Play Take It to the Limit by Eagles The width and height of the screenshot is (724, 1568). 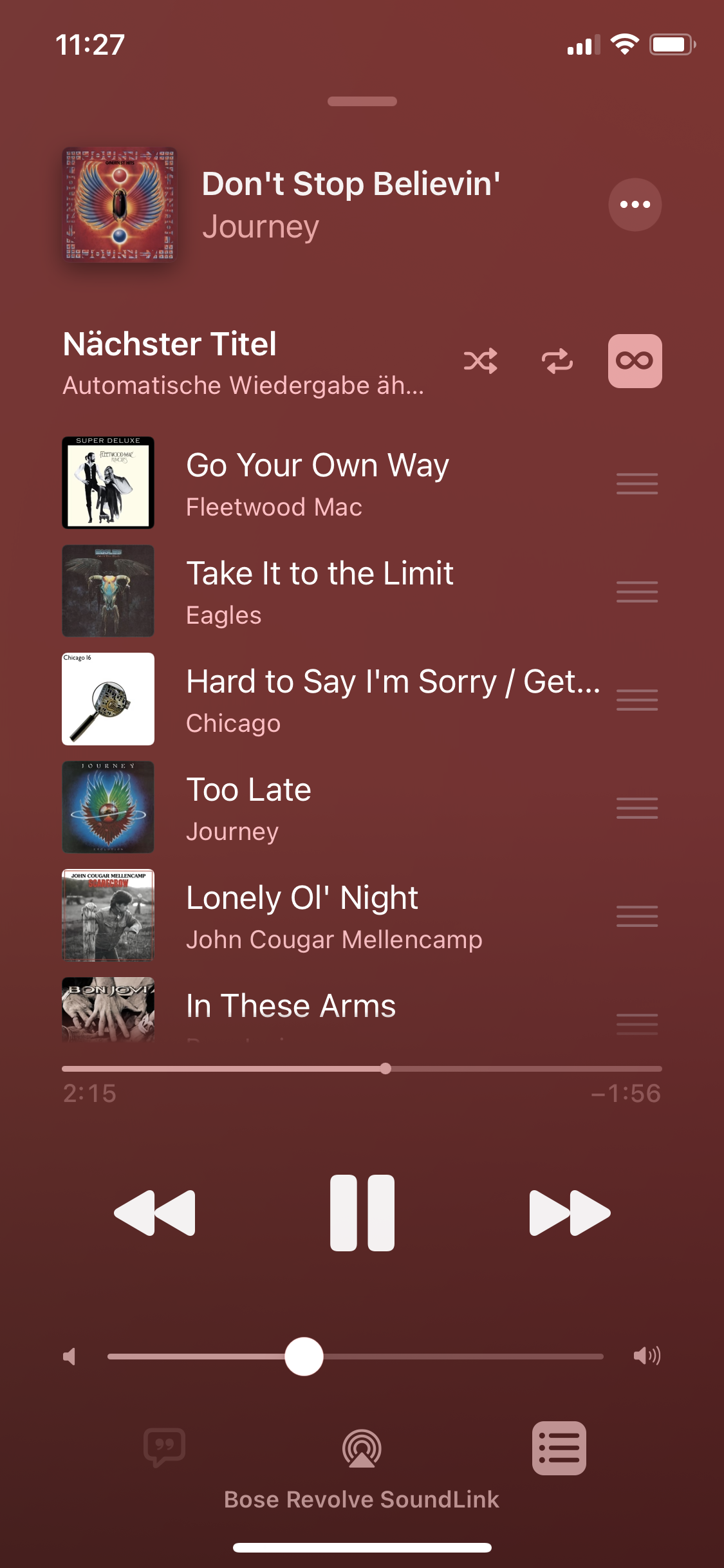320,591
